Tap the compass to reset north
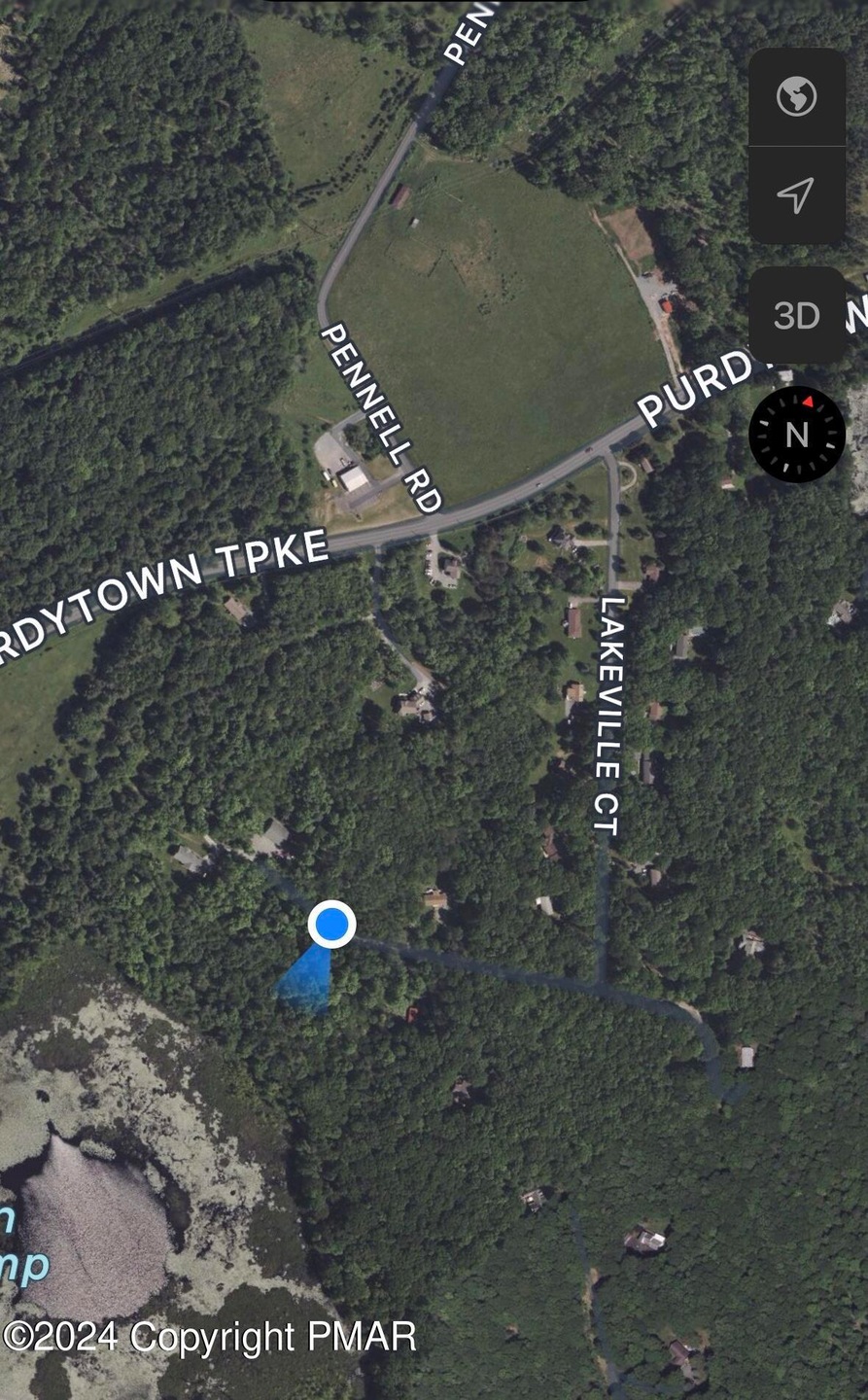The height and width of the screenshot is (1400, 868). 796,435
